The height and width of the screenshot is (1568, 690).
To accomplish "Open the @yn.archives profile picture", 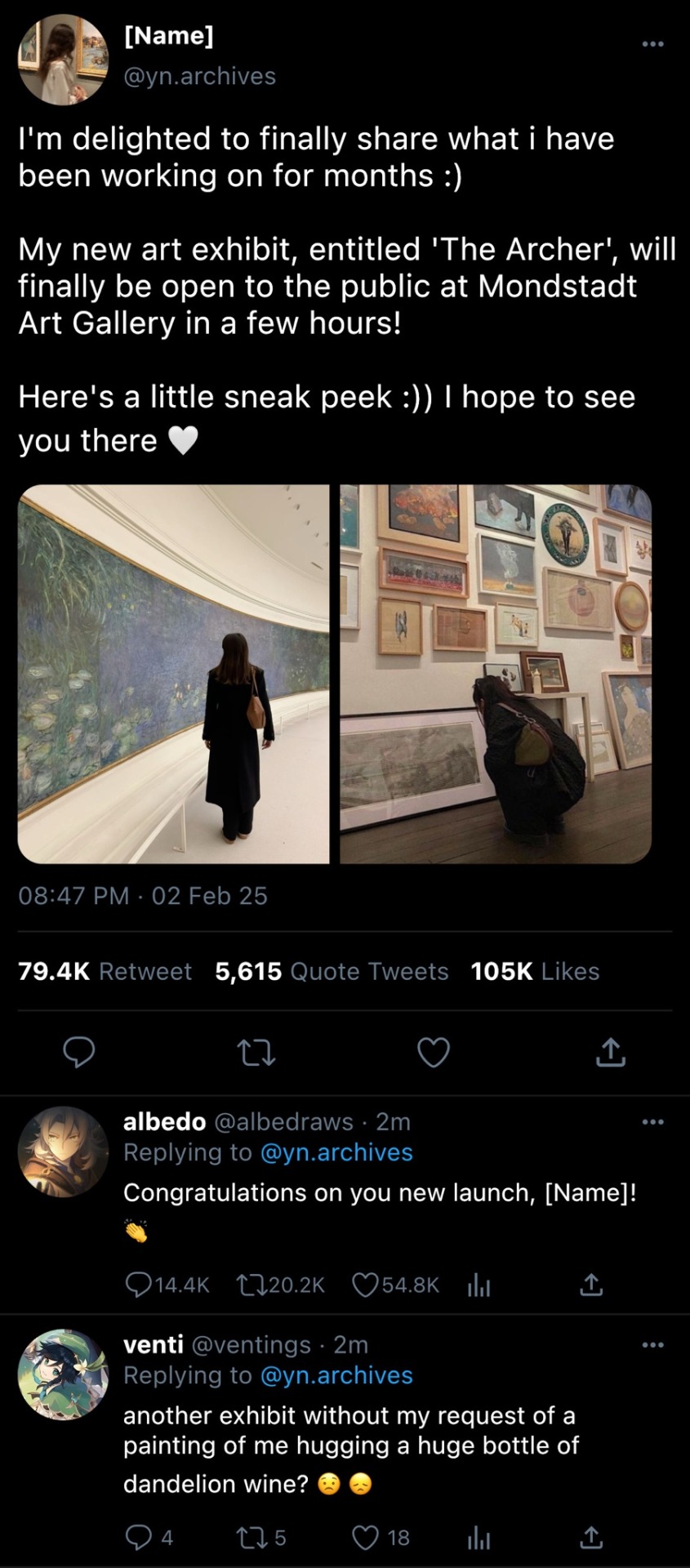I will pos(63,60).
